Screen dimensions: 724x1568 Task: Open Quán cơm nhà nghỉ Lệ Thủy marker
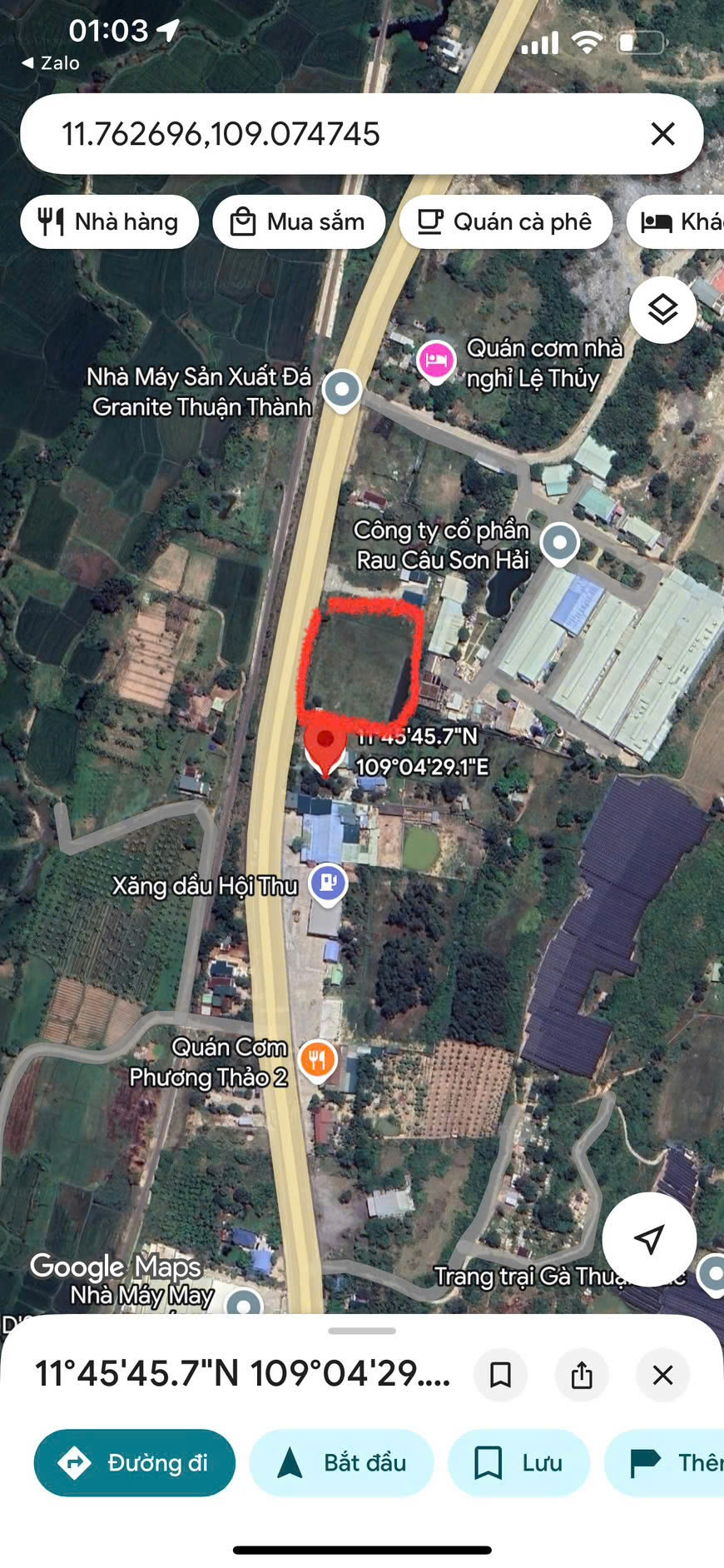(436, 361)
